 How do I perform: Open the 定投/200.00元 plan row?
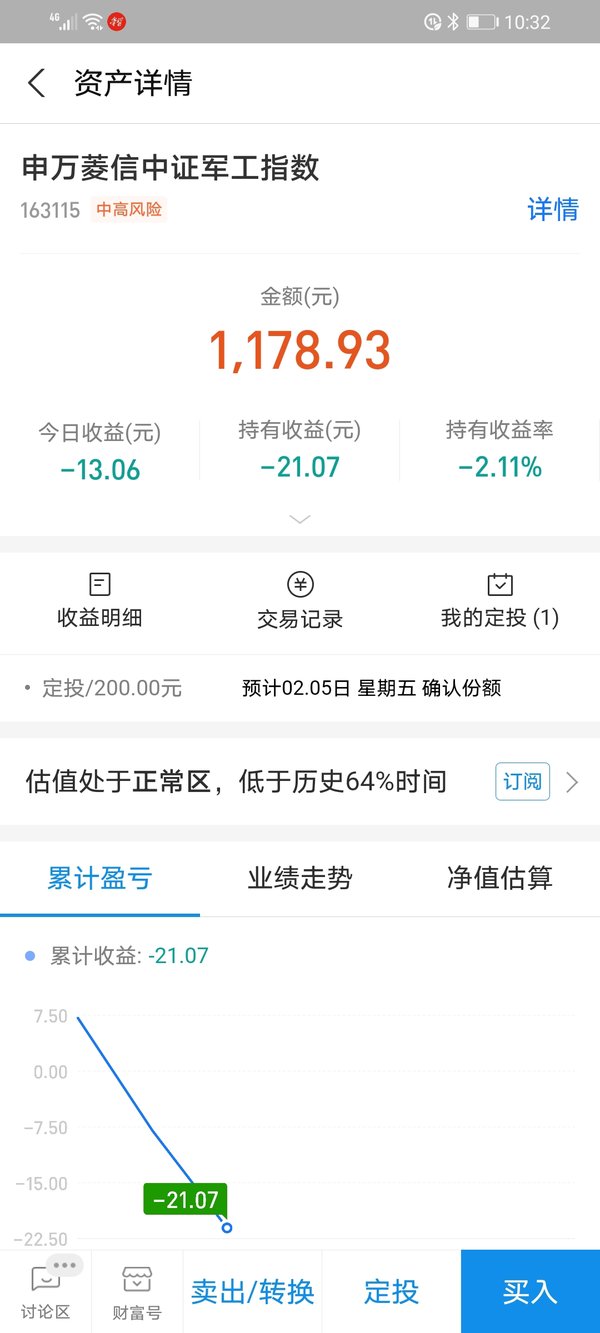click(300, 688)
